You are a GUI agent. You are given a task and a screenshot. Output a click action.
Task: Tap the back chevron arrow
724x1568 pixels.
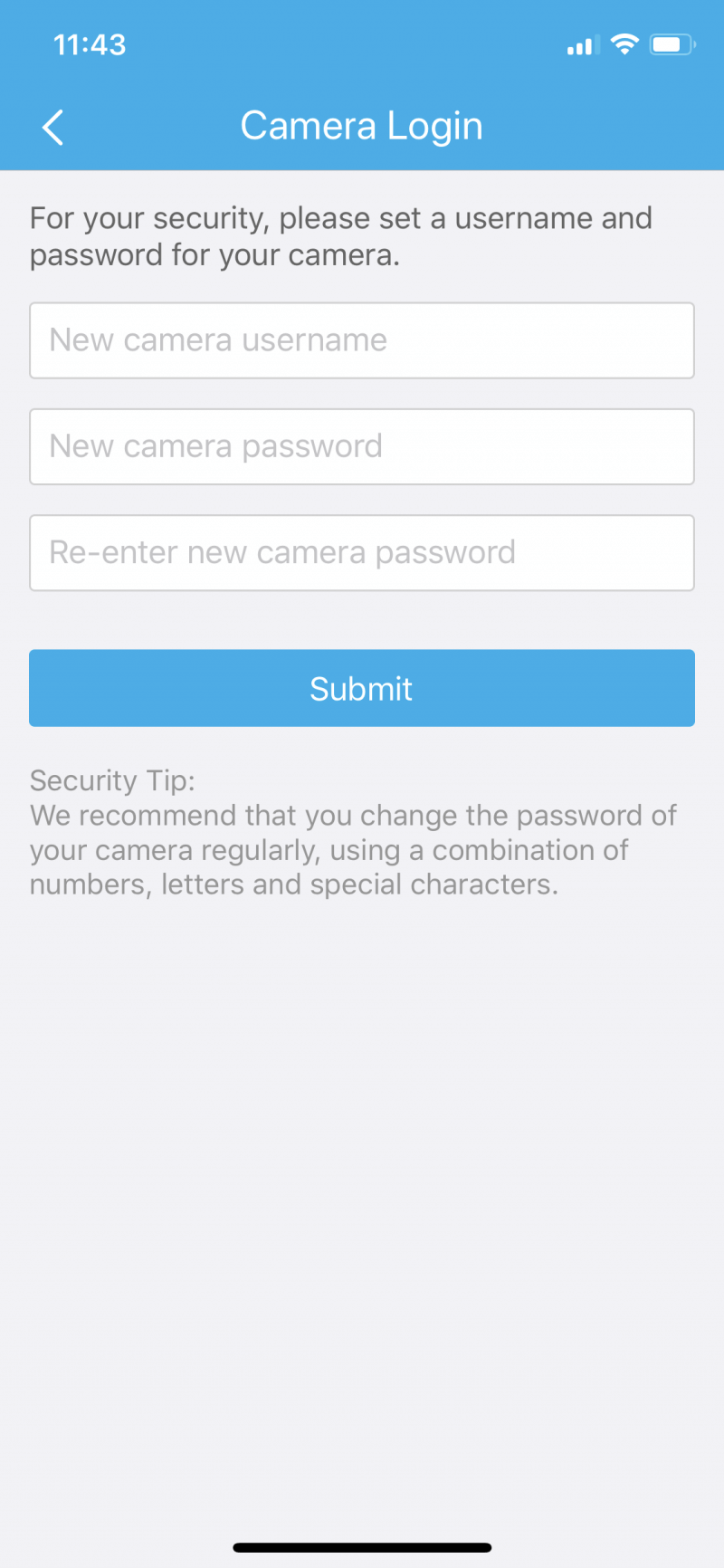coord(52,127)
